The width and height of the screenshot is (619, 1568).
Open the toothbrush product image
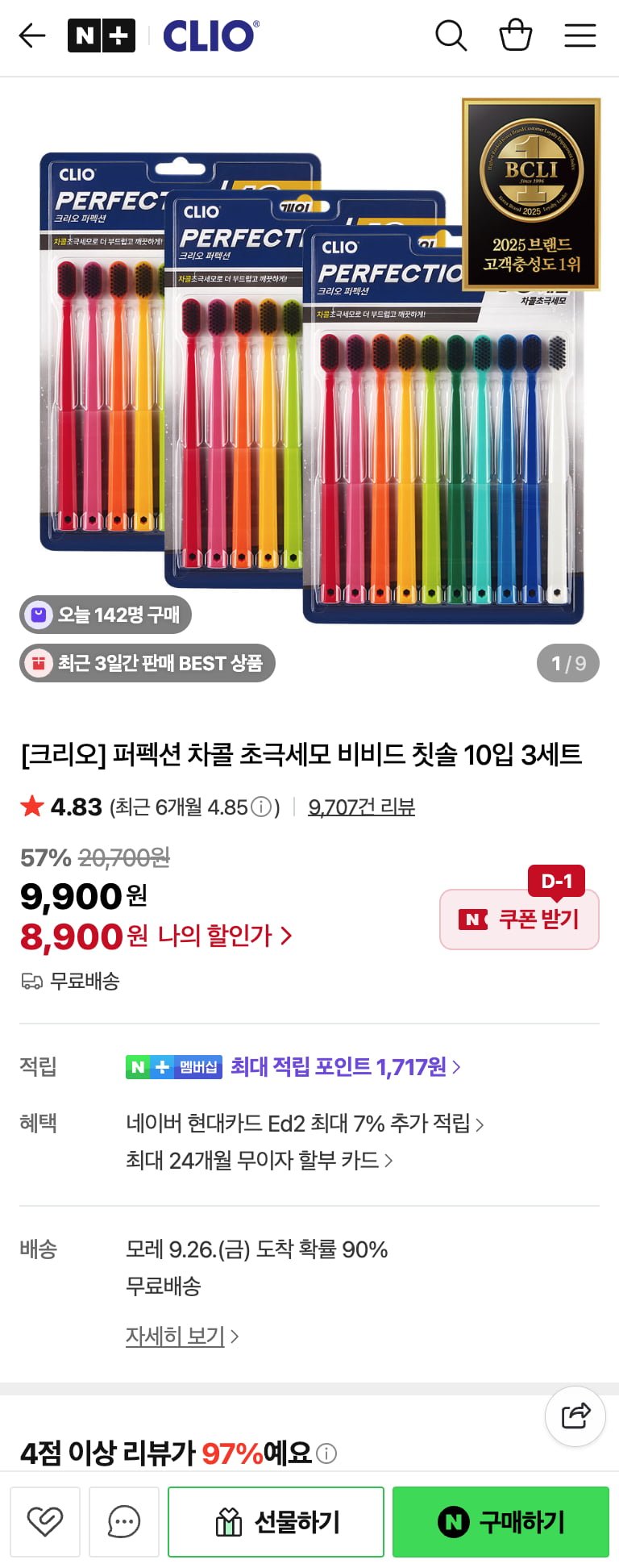[x=309, y=379]
